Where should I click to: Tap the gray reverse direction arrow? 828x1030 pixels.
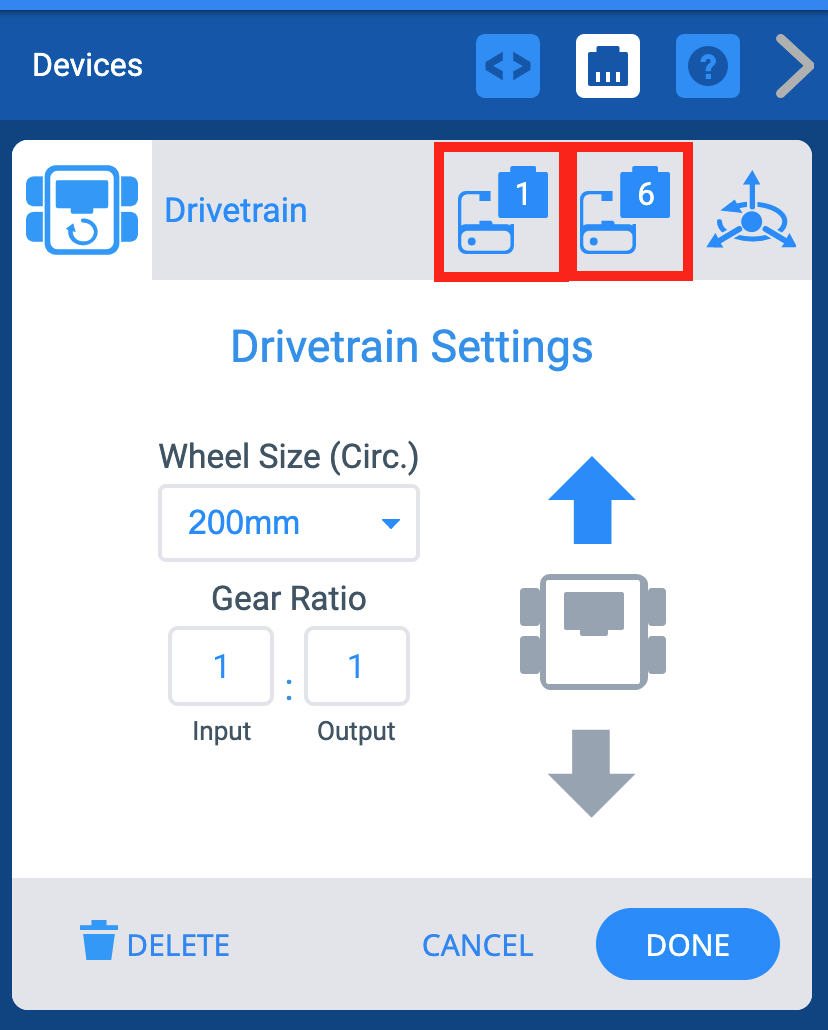591,773
